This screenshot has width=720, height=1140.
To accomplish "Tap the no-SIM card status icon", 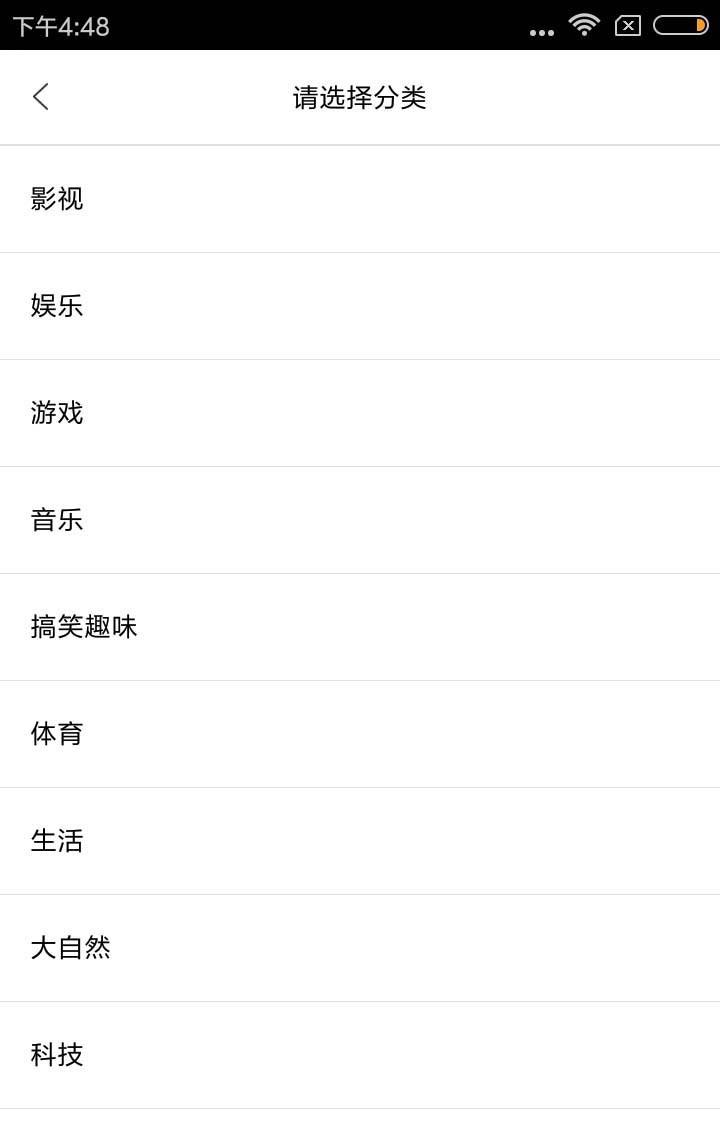I will tap(628, 25).
